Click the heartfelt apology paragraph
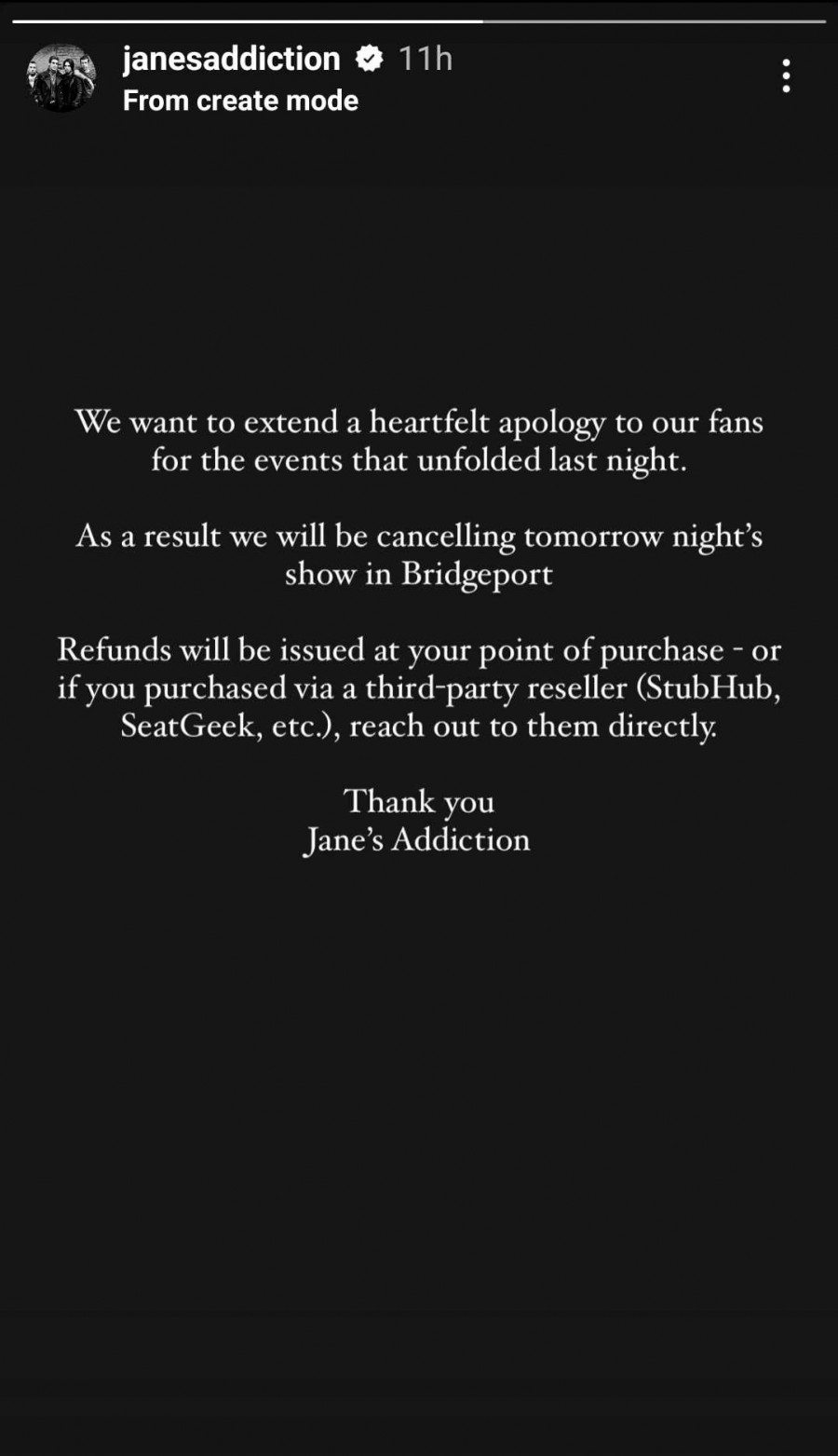 pos(419,440)
